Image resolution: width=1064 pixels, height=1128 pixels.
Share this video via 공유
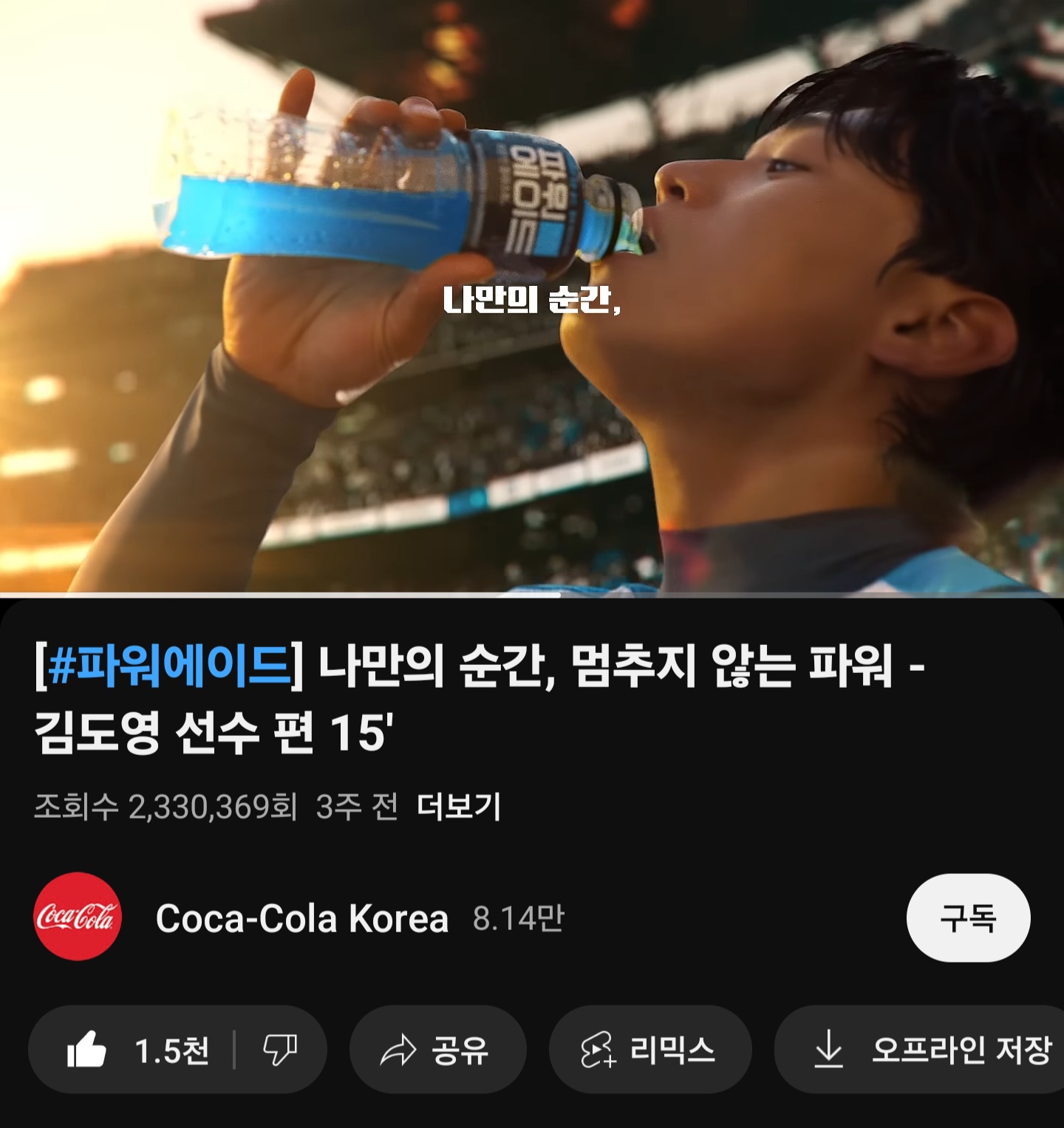point(437,1049)
